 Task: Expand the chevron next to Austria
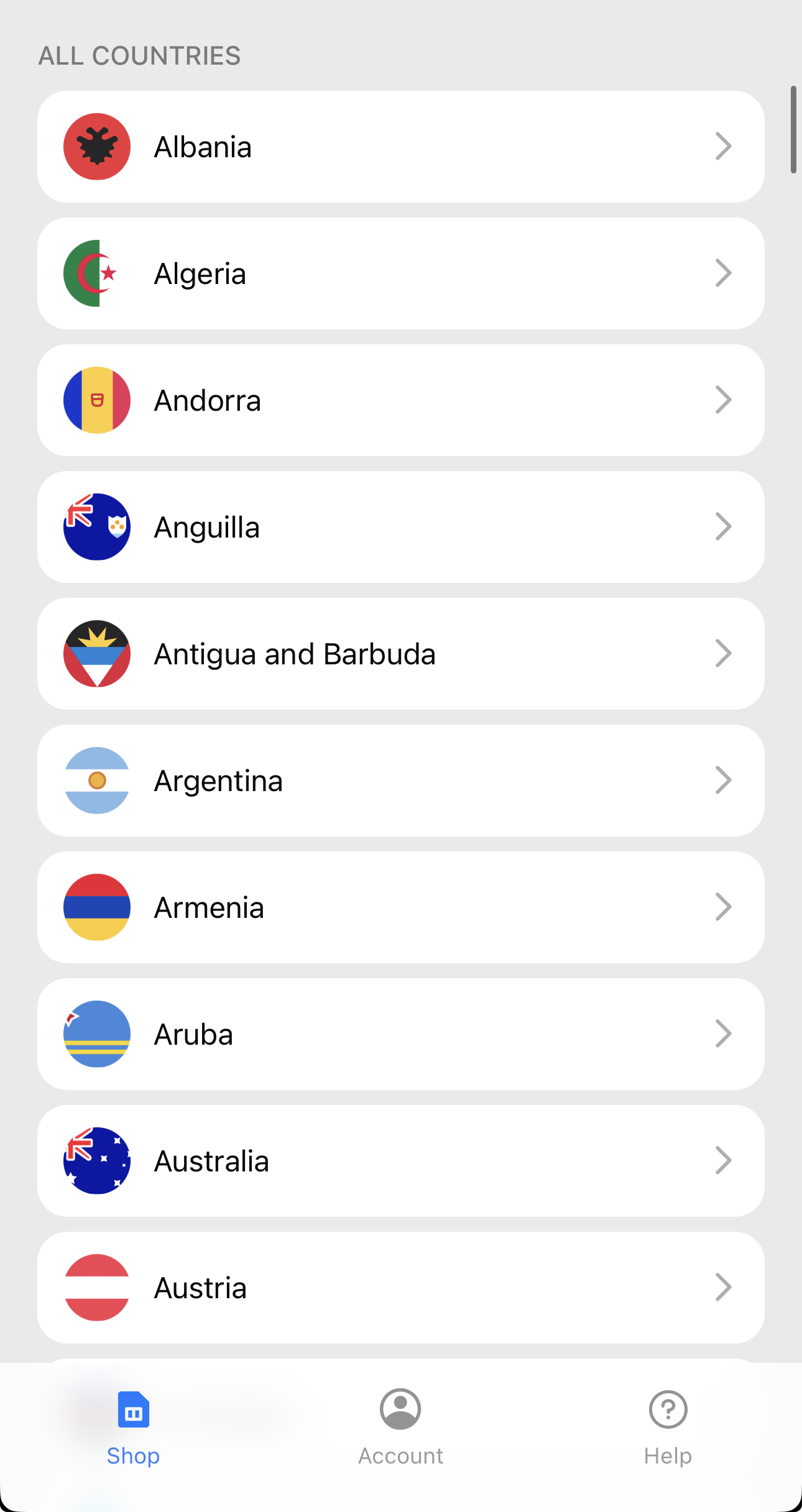[724, 1287]
